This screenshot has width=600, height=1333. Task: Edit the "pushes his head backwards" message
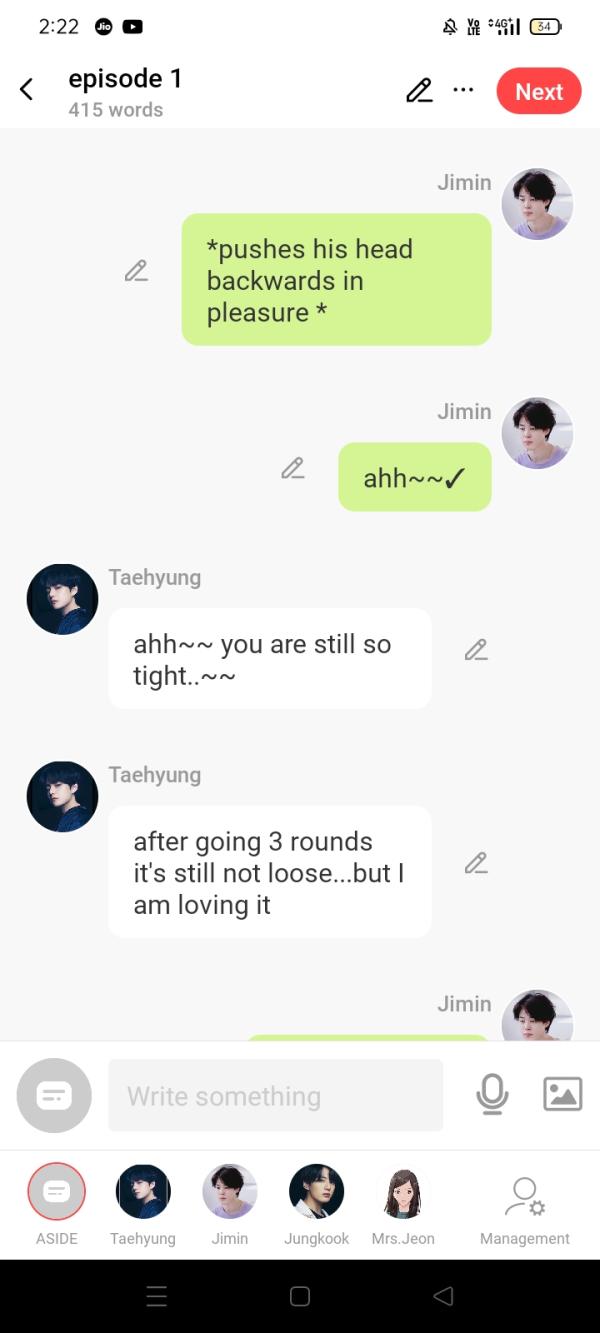136,271
